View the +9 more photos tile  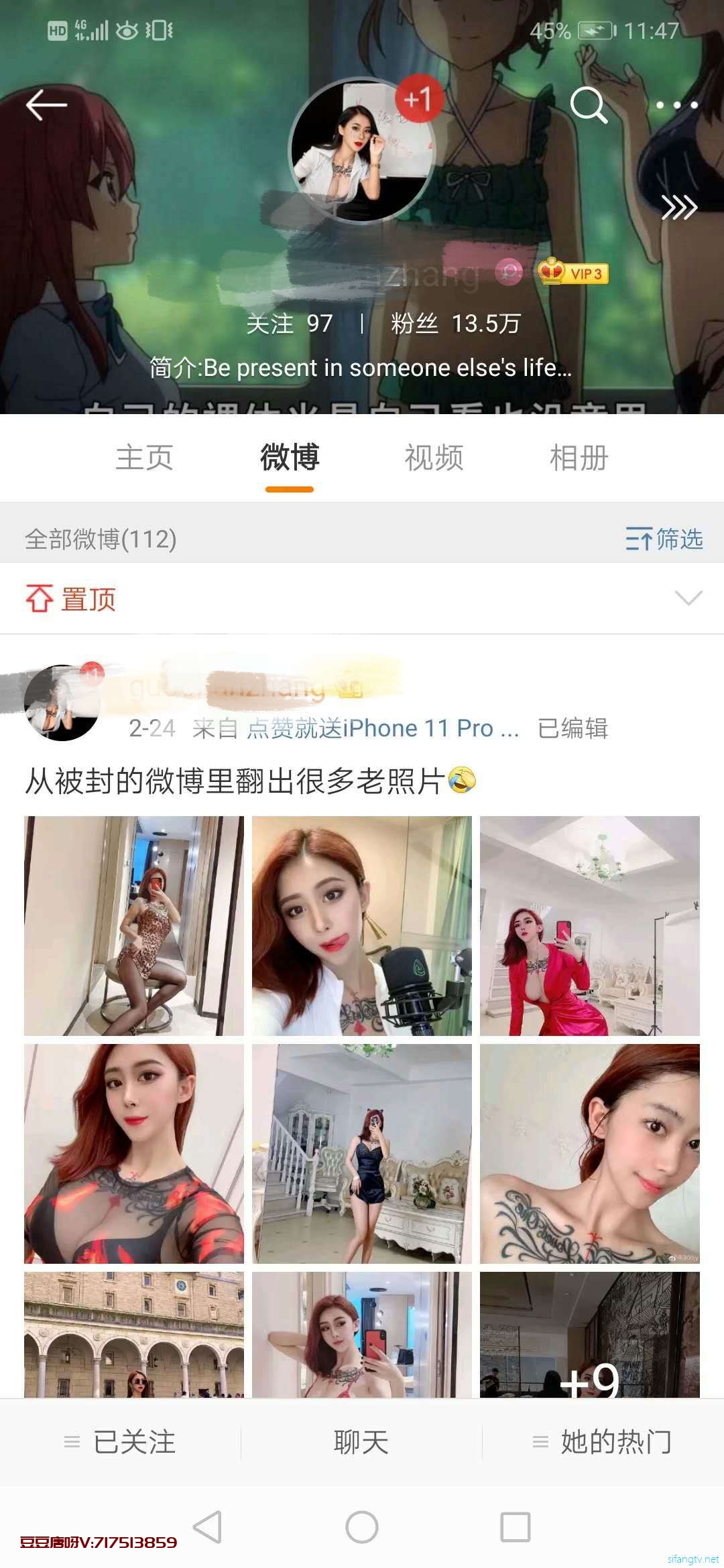pos(589,1334)
